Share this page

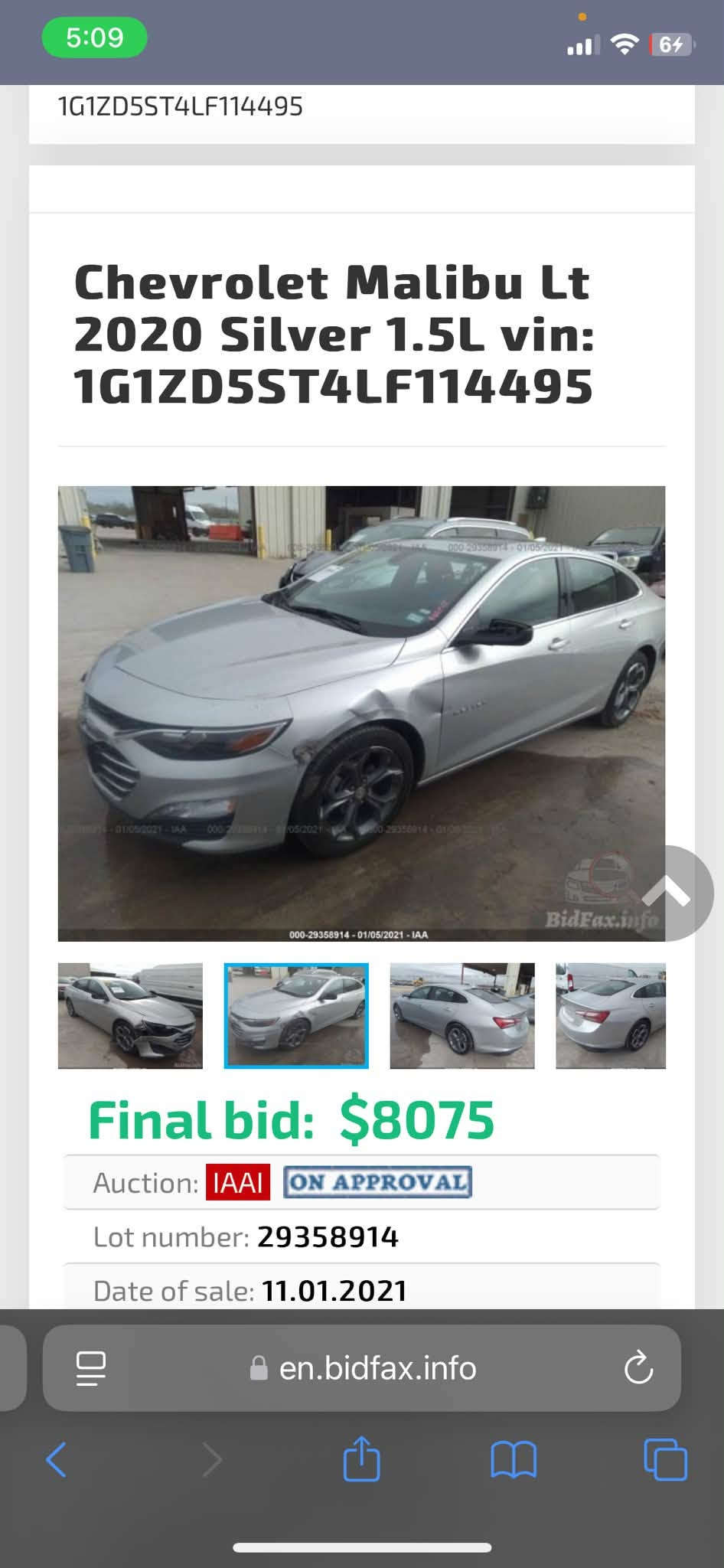[361, 1459]
